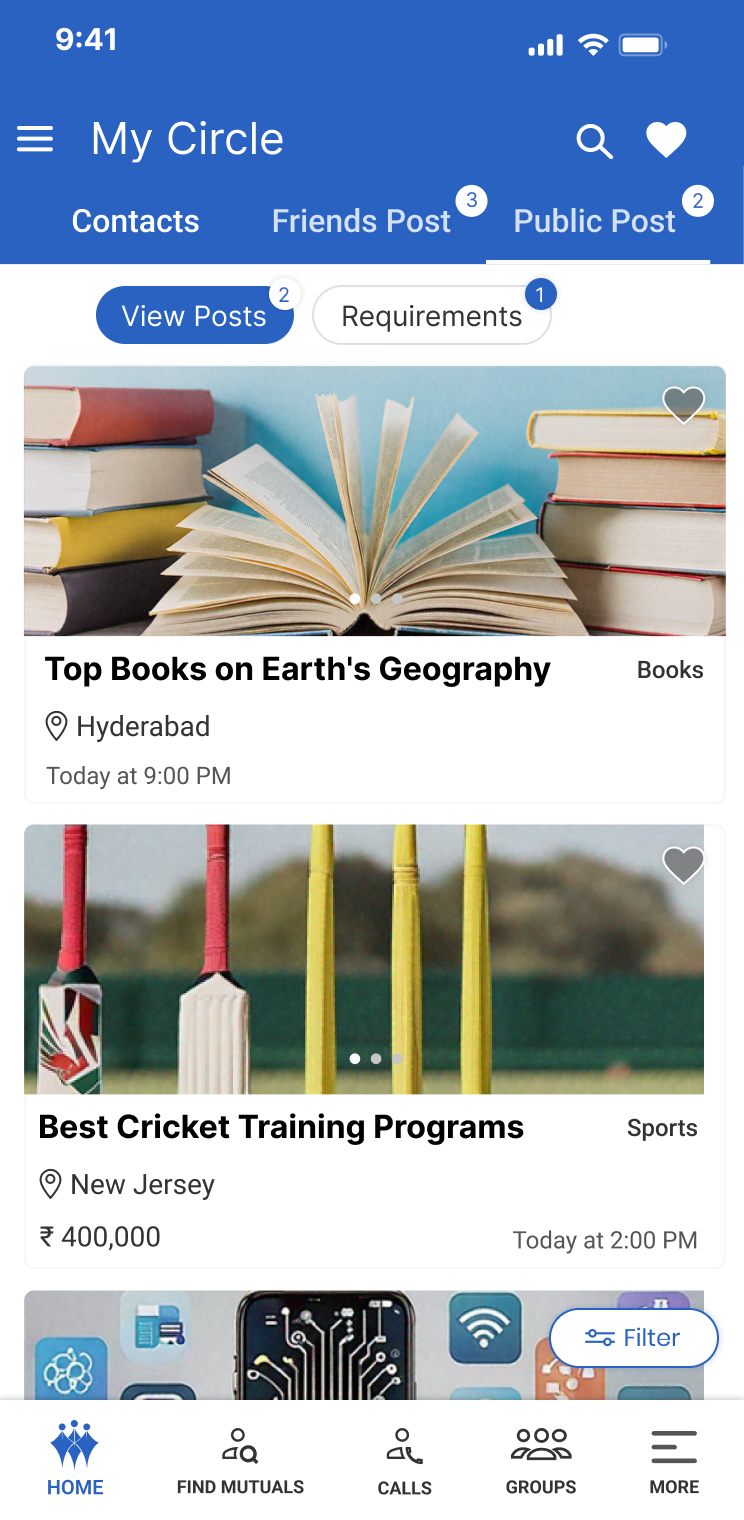Switch to the Friends Post tab
Image resolution: width=744 pixels, height=1520 pixels.
click(x=361, y=221)
